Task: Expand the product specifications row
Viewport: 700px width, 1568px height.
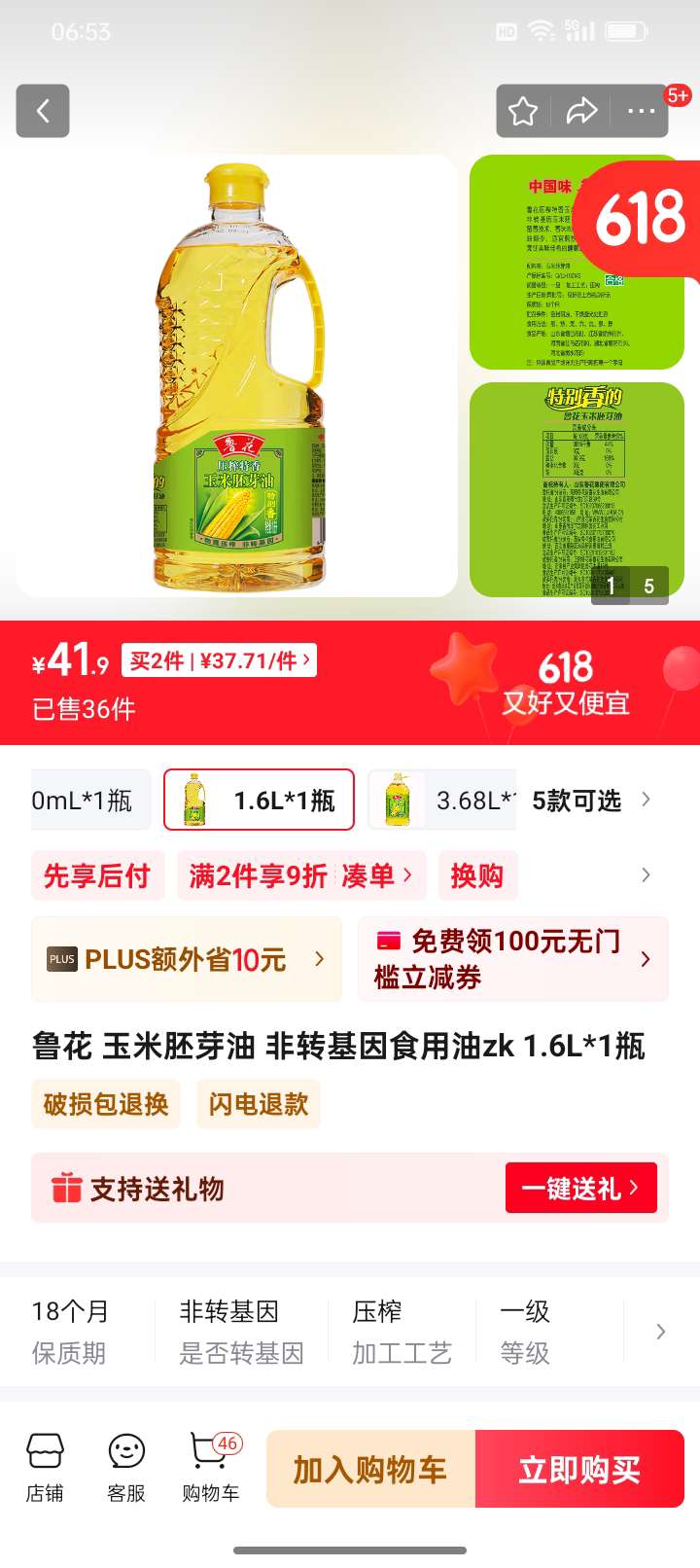Action: (660, 1332)
